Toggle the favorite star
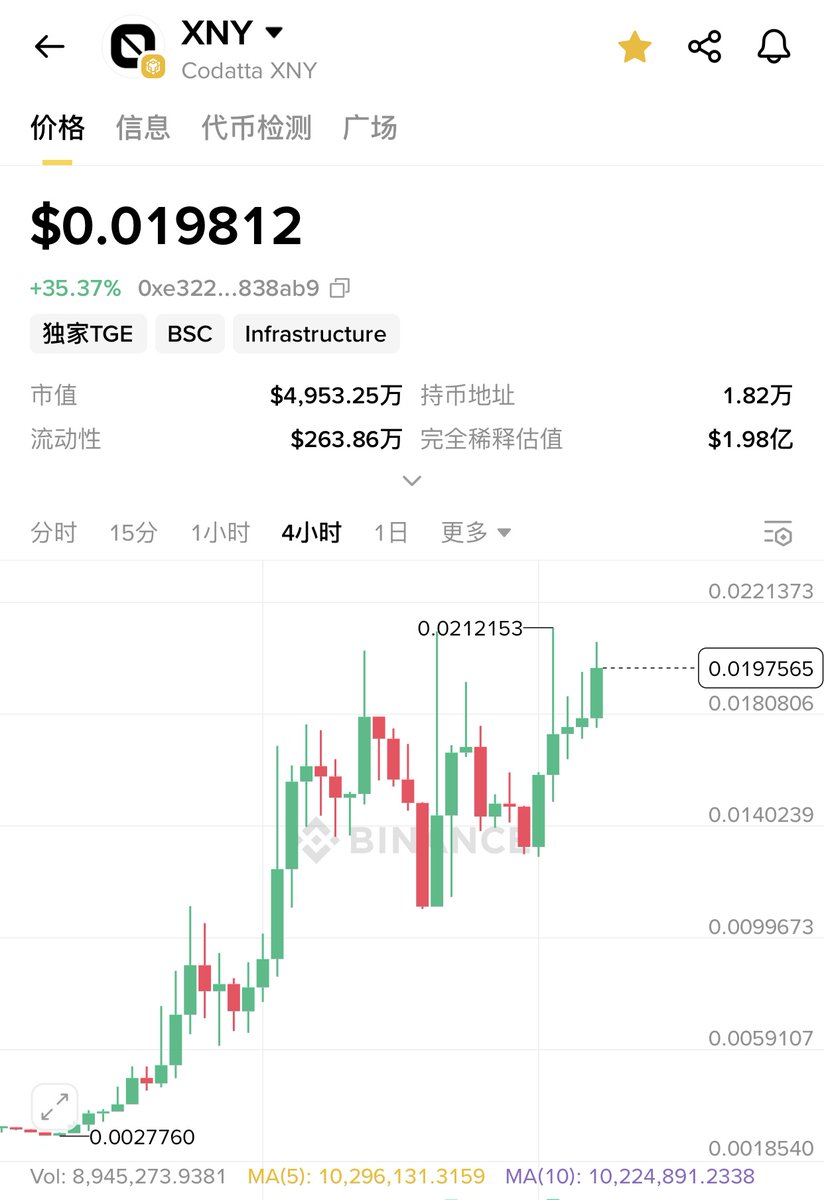The height and width of the screenshot is (1200, 824). point(635,47)
